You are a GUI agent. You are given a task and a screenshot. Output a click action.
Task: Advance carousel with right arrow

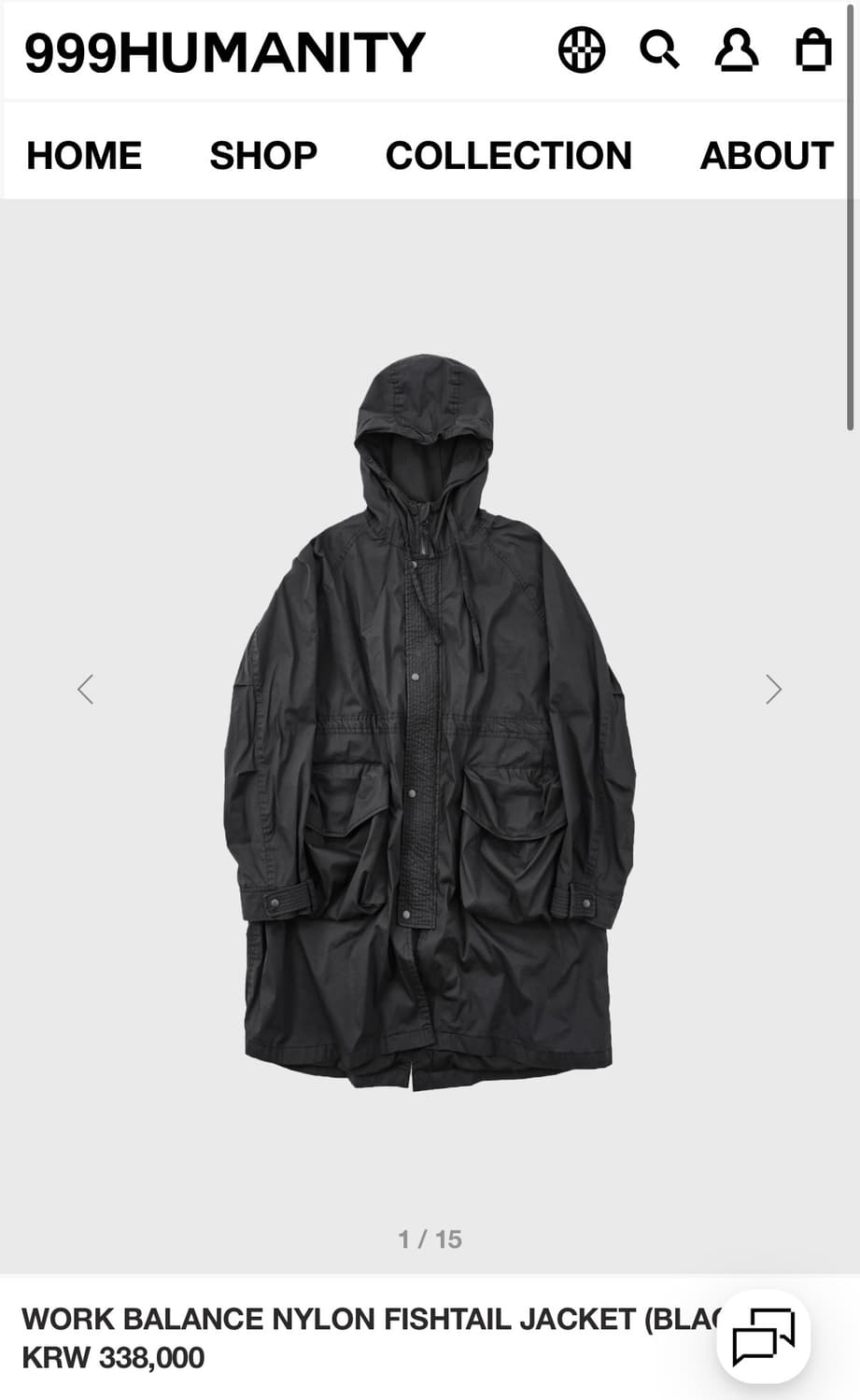click(x=773, y=689)
